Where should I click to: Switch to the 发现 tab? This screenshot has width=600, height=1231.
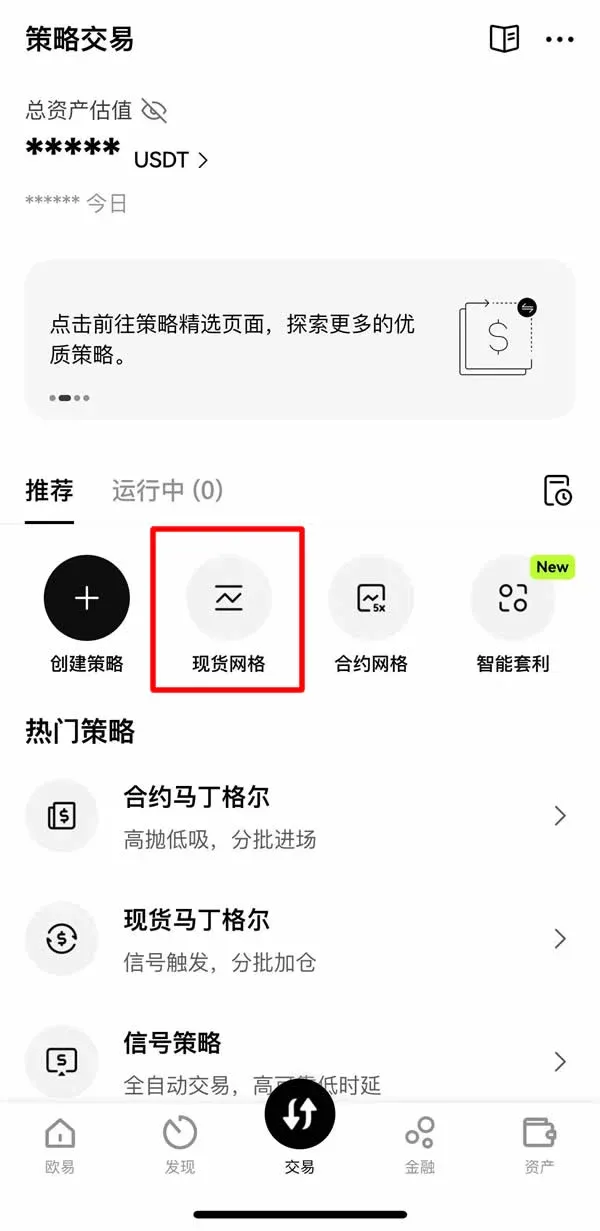click(180, 1145)
